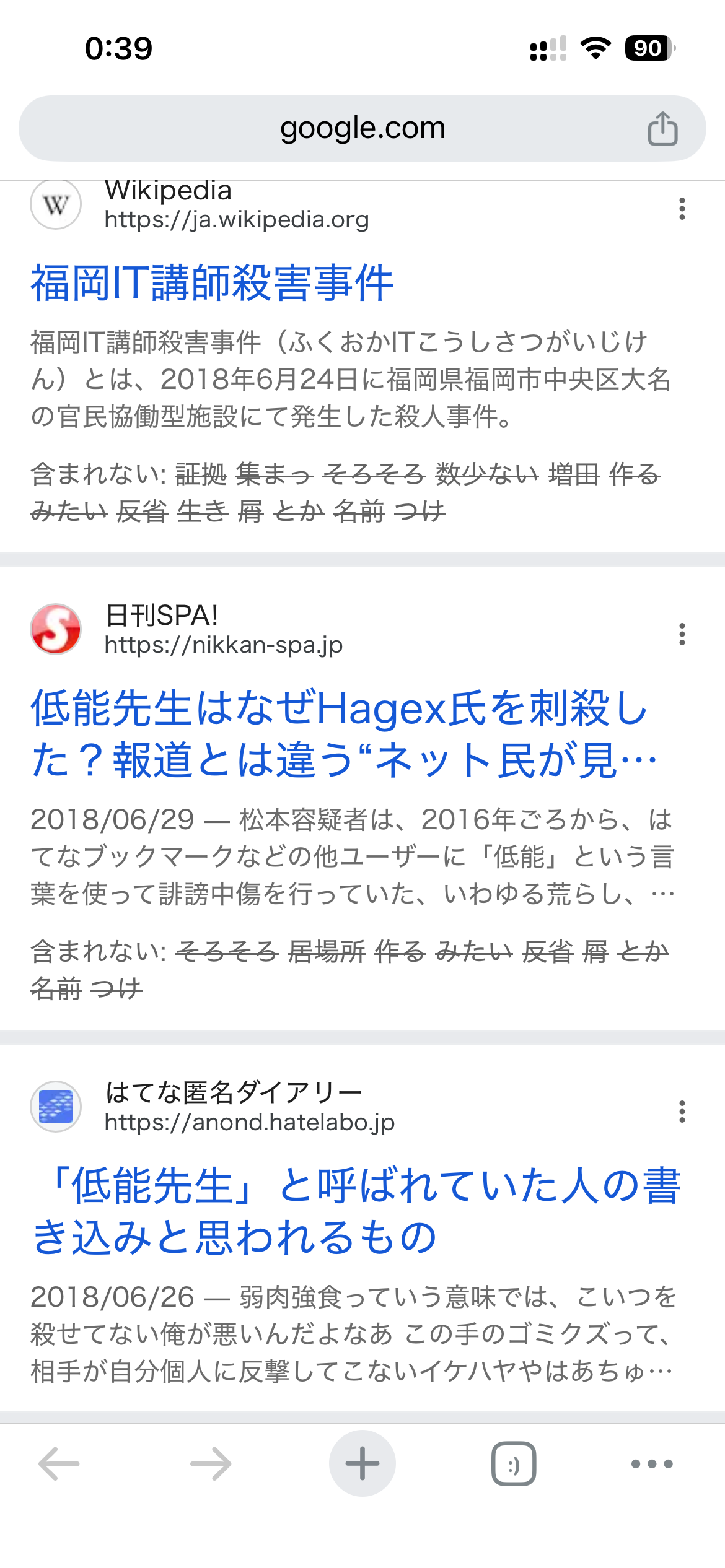The width and height of the screenshot is (725, 1568).
Task: Open a new tab with the plus button
Action: coord(362,1463)
